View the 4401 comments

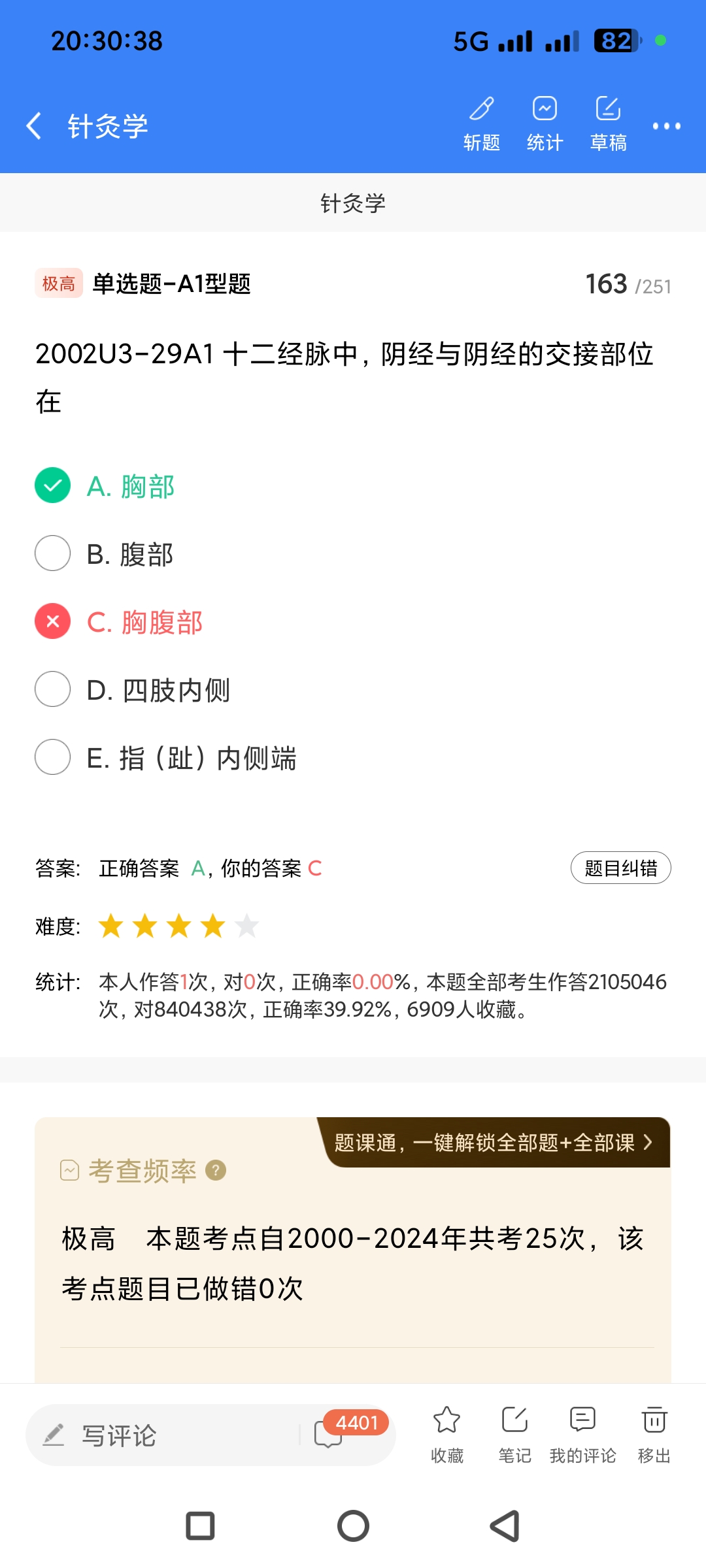point(348,1431)
